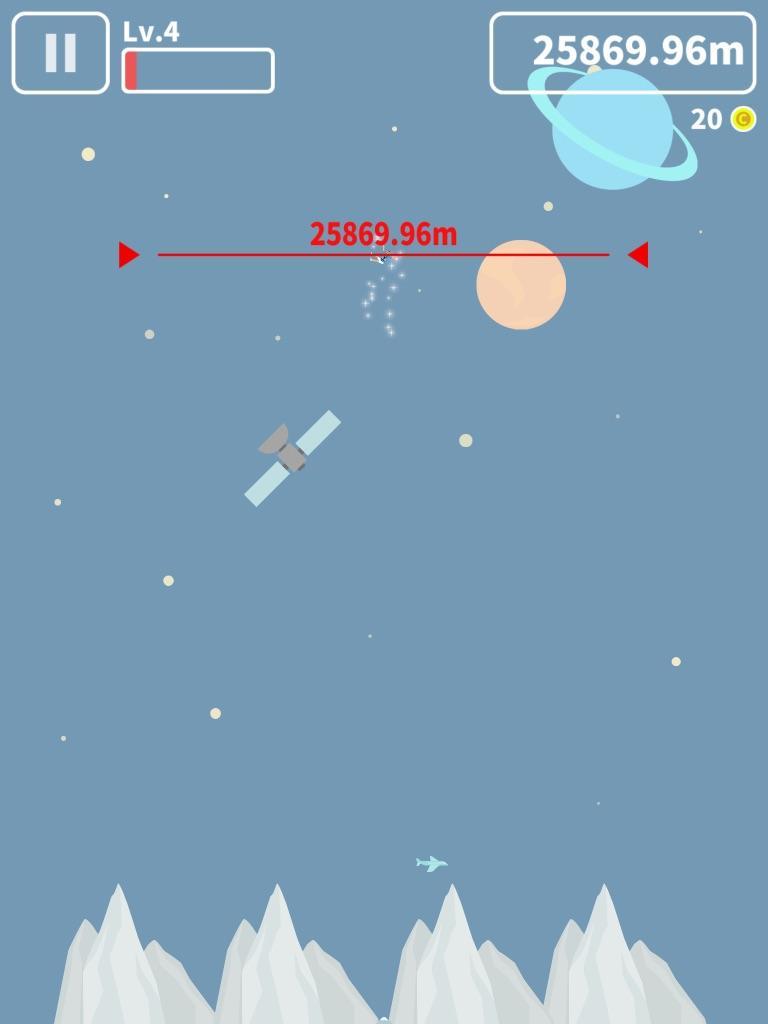Click the orange planet beside the record line
Image resolution: width=768 pixels, height=1024 pixels.
(523, 283)
